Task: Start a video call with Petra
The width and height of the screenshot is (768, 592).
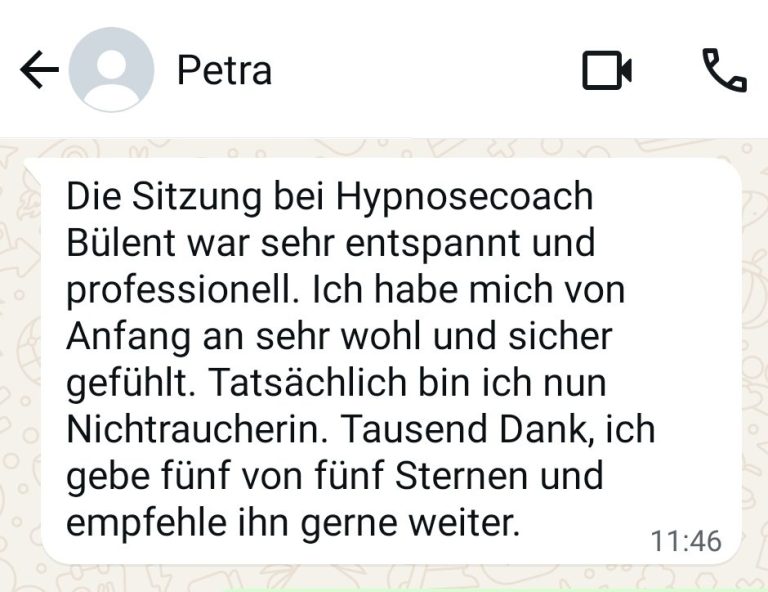Action: [x=607, y=71]
